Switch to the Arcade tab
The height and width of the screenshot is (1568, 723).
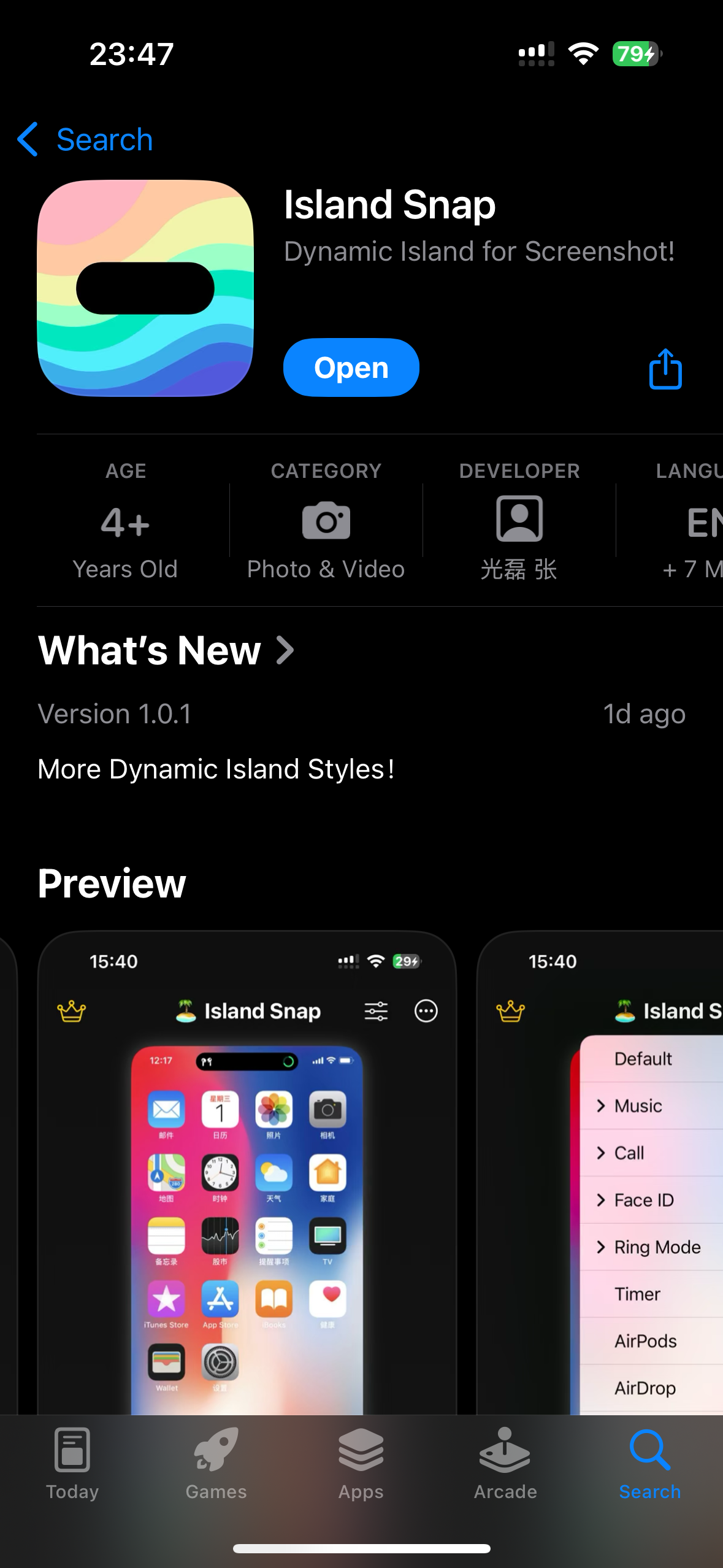coord(505,1464)
